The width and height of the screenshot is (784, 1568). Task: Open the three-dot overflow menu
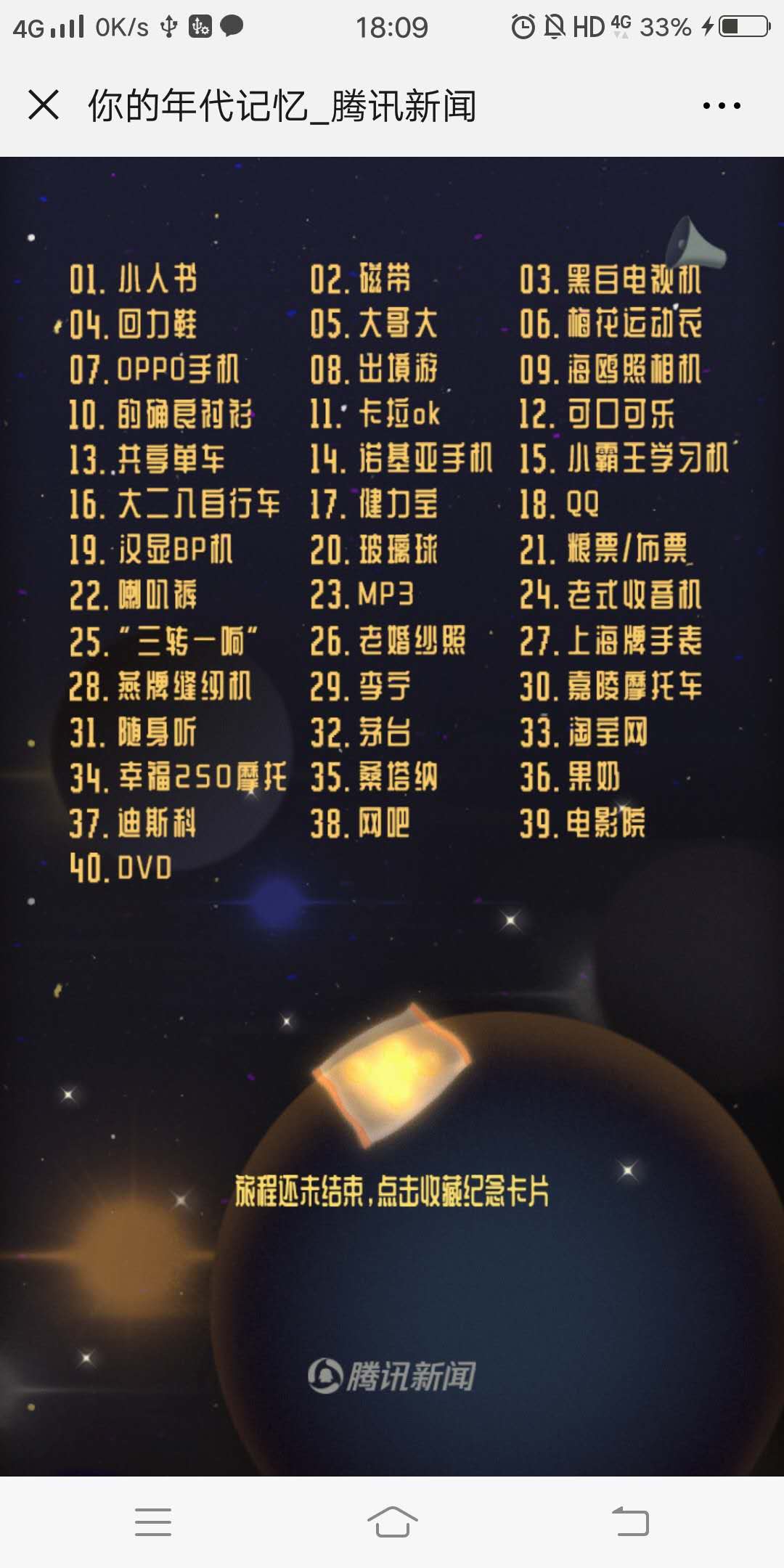coord(722,106)
